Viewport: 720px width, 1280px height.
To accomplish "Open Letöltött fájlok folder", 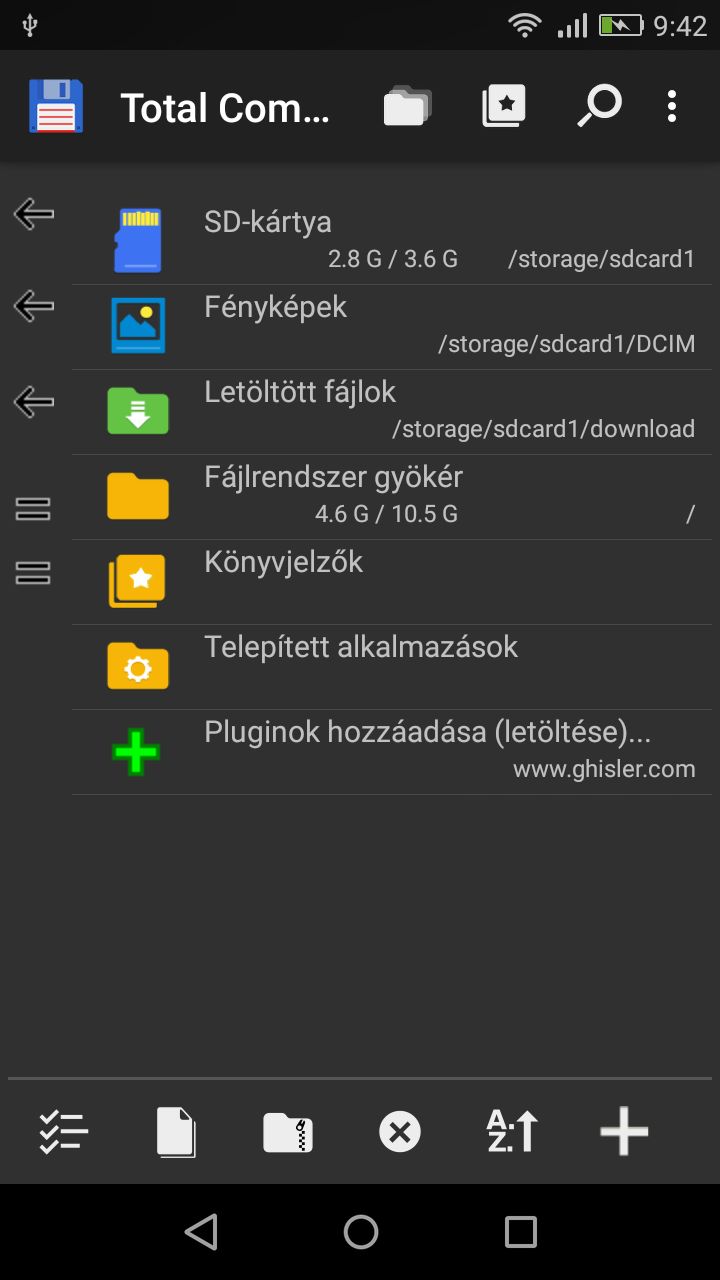I will coord(396,412).
